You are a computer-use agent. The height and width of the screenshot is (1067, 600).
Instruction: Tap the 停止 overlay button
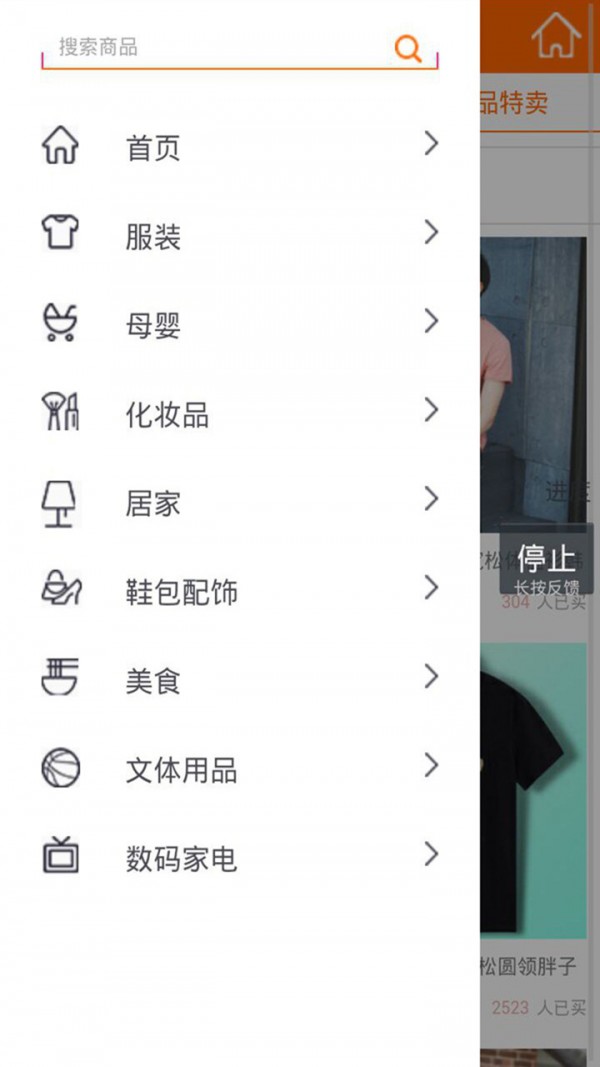tap(546, 565)
